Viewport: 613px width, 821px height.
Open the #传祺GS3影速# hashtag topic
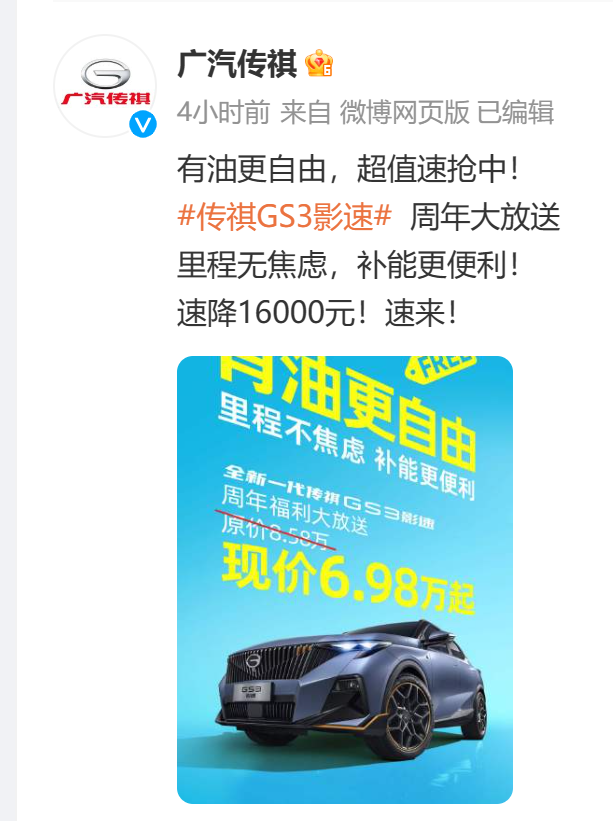pyautogui.click(x=286, y=216)
